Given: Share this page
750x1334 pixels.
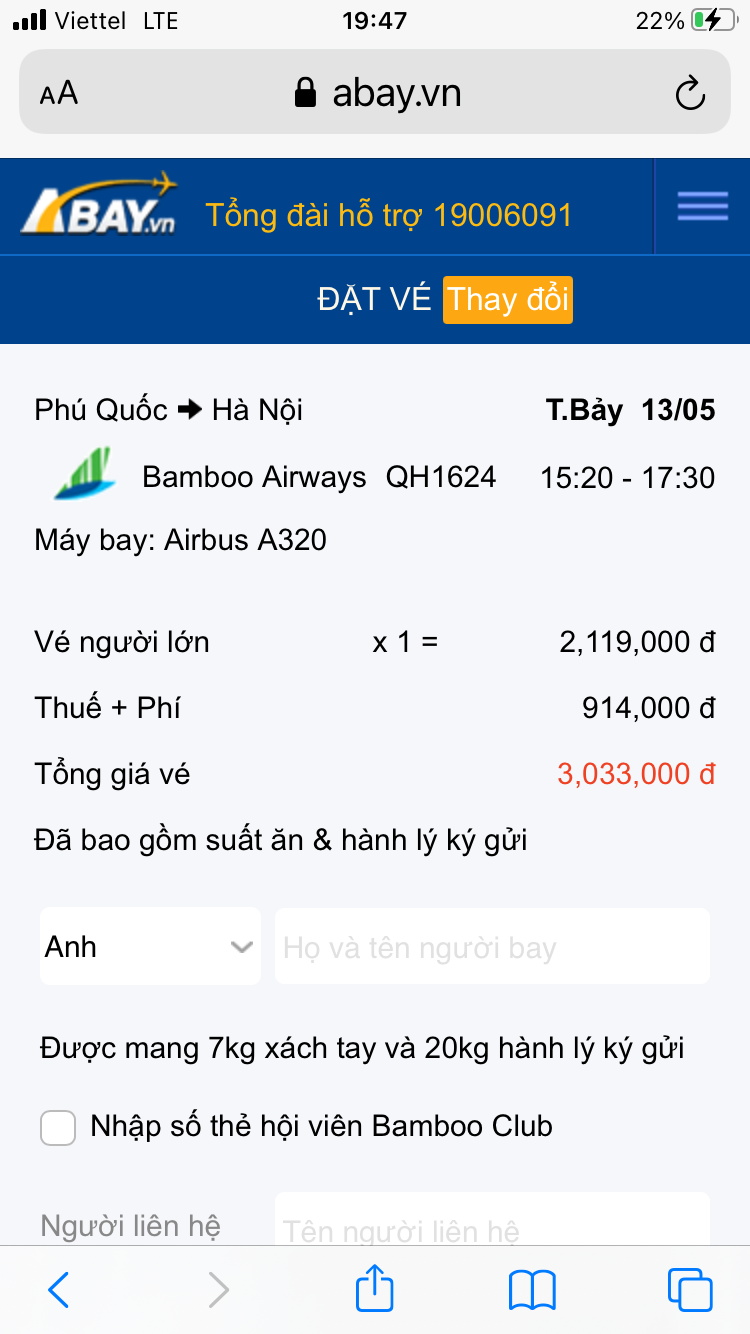Looking at the screenshot, I should (375, 1288).
